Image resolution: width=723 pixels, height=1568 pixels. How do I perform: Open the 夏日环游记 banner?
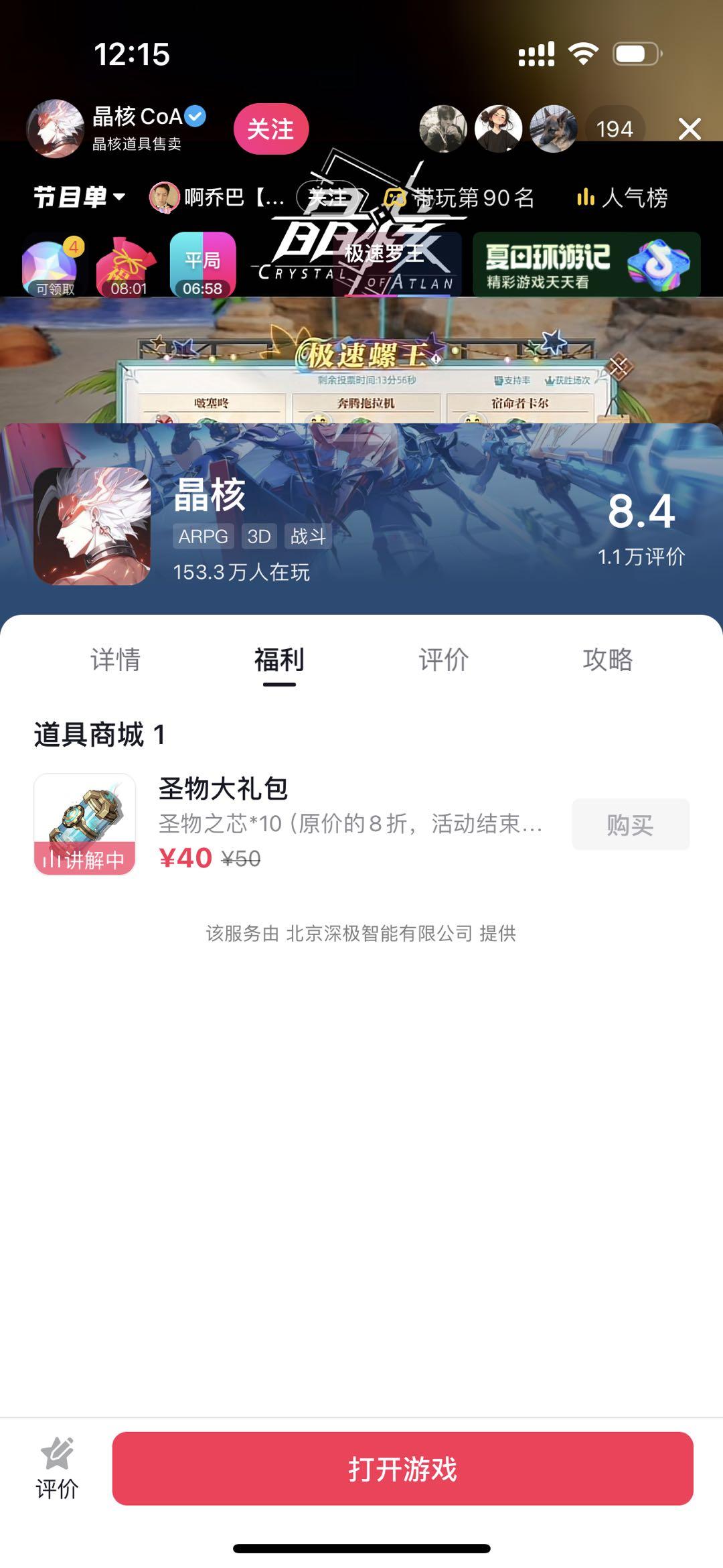click(586, 265)
